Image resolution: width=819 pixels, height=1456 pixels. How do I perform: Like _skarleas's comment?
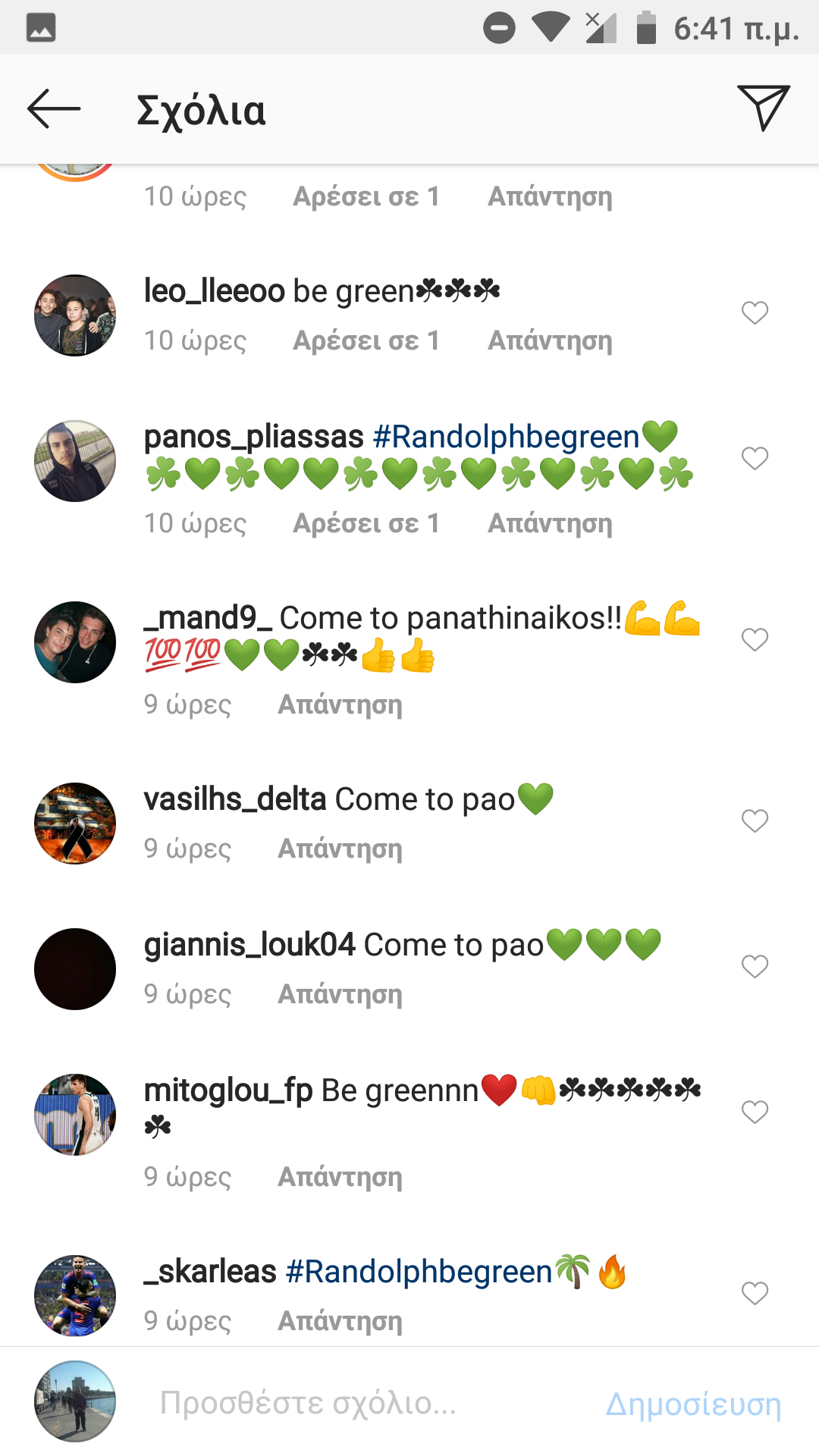[x=755, y=1293]
